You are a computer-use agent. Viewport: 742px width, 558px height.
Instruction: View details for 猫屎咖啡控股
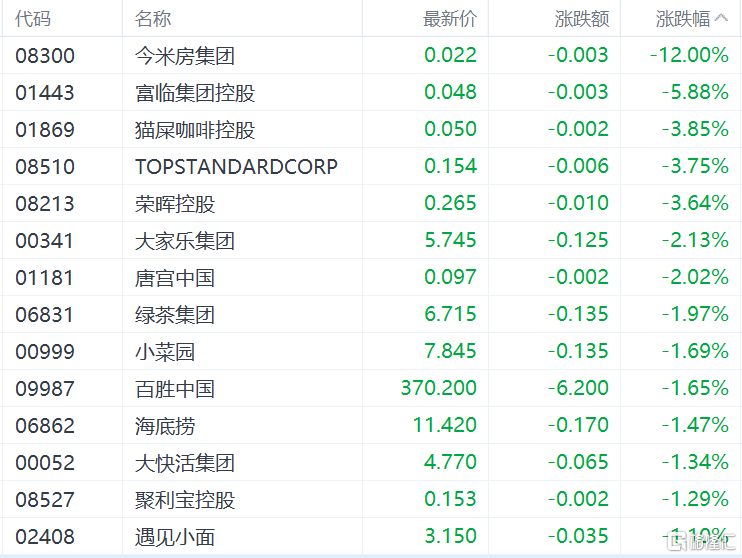tap(371, 129)
